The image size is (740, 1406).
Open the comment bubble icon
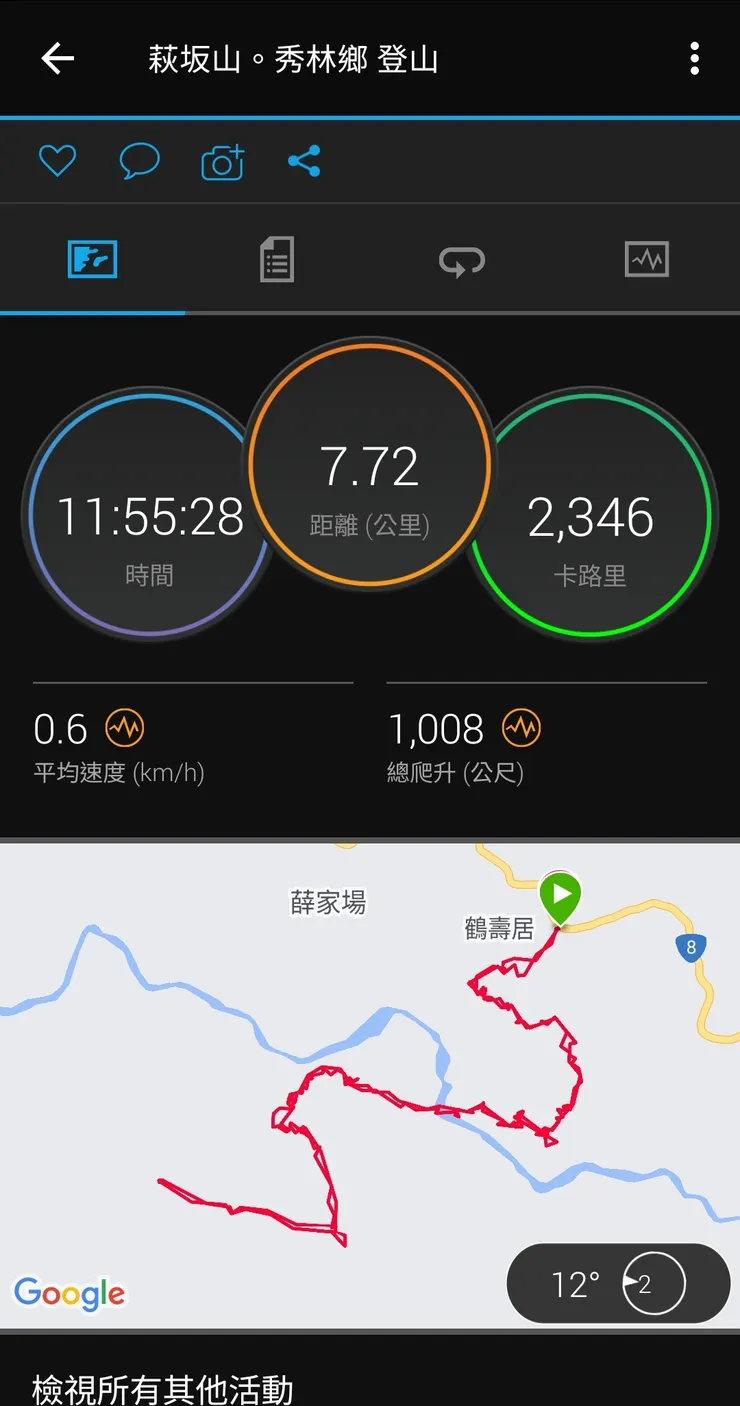click(139, 161)
